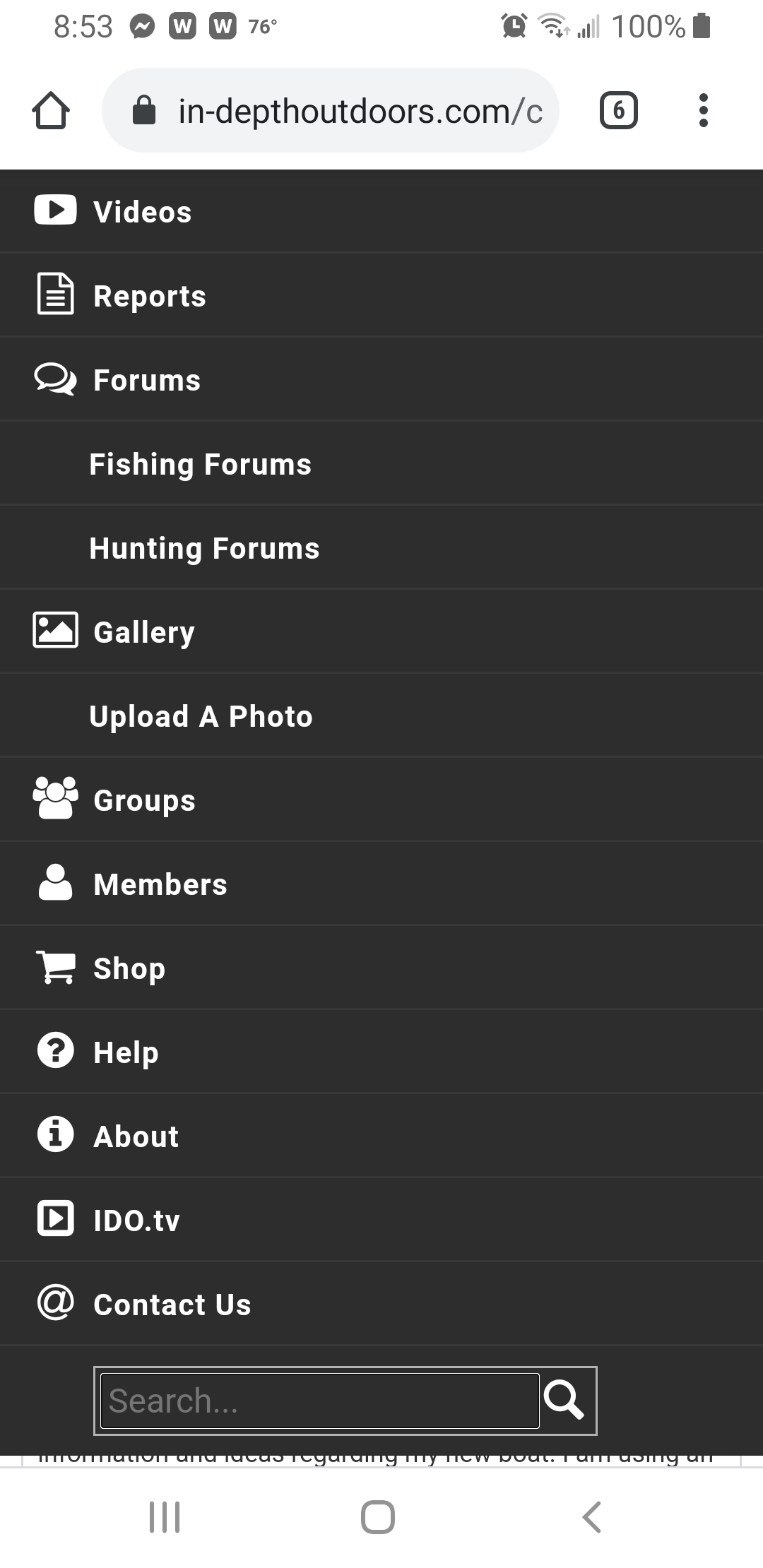763x1568 pixels.
Task: Open Groups
Action: click(x=381, y=800)
